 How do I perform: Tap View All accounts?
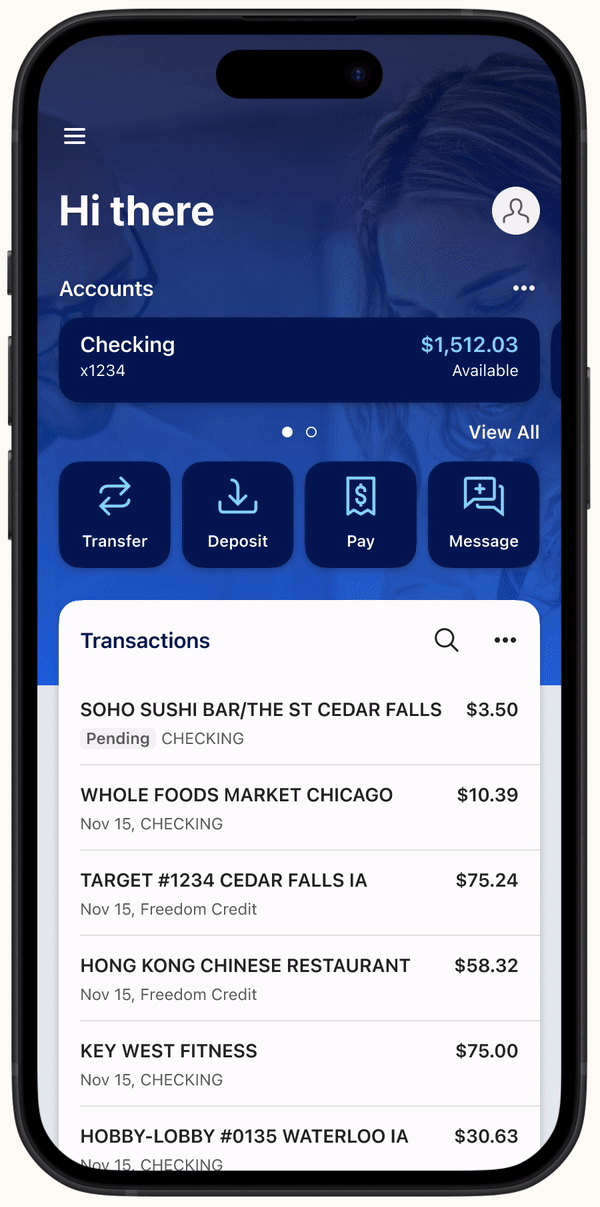tap(503, 432)
